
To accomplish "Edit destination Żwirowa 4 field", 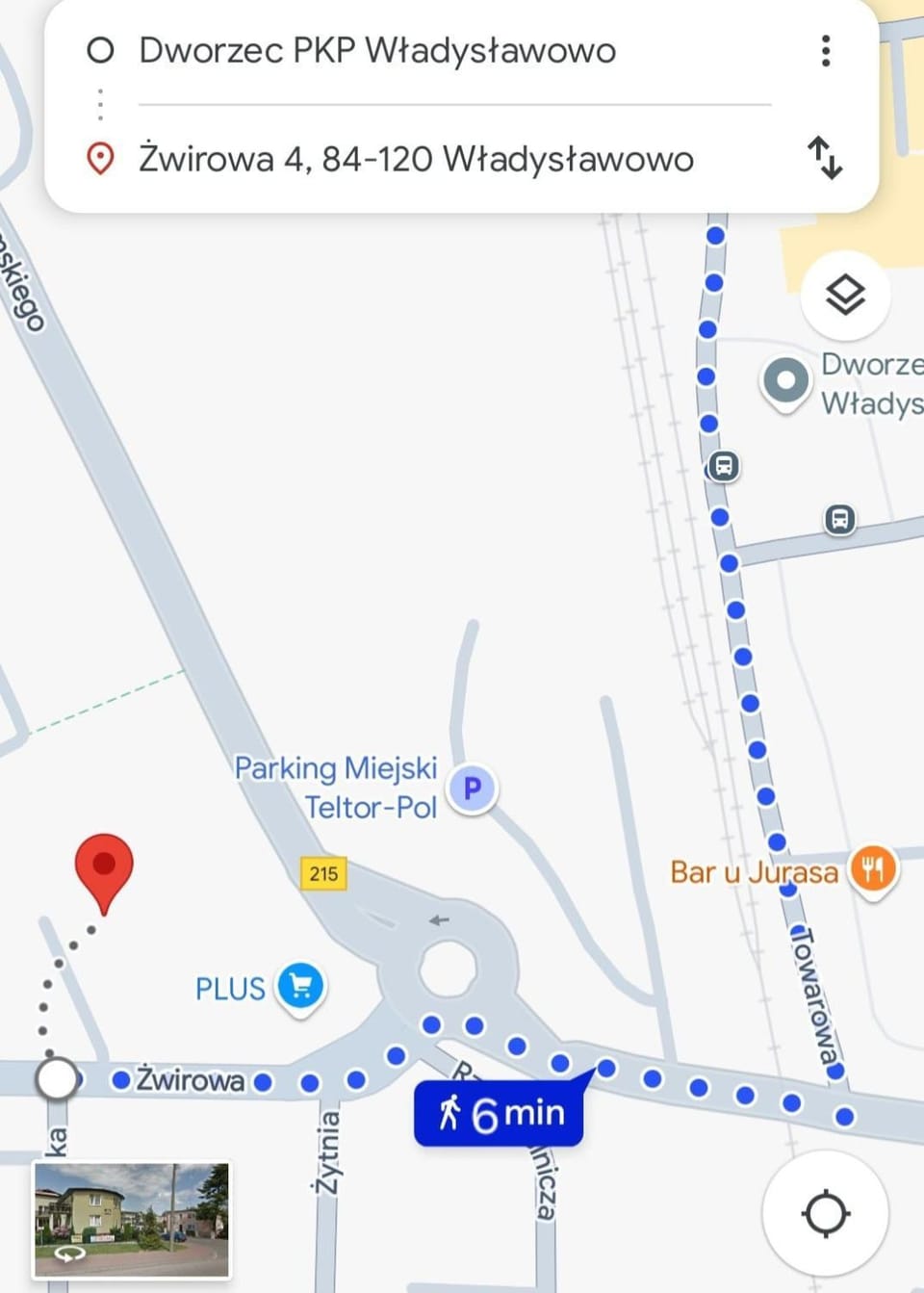I will coord(416,159).
